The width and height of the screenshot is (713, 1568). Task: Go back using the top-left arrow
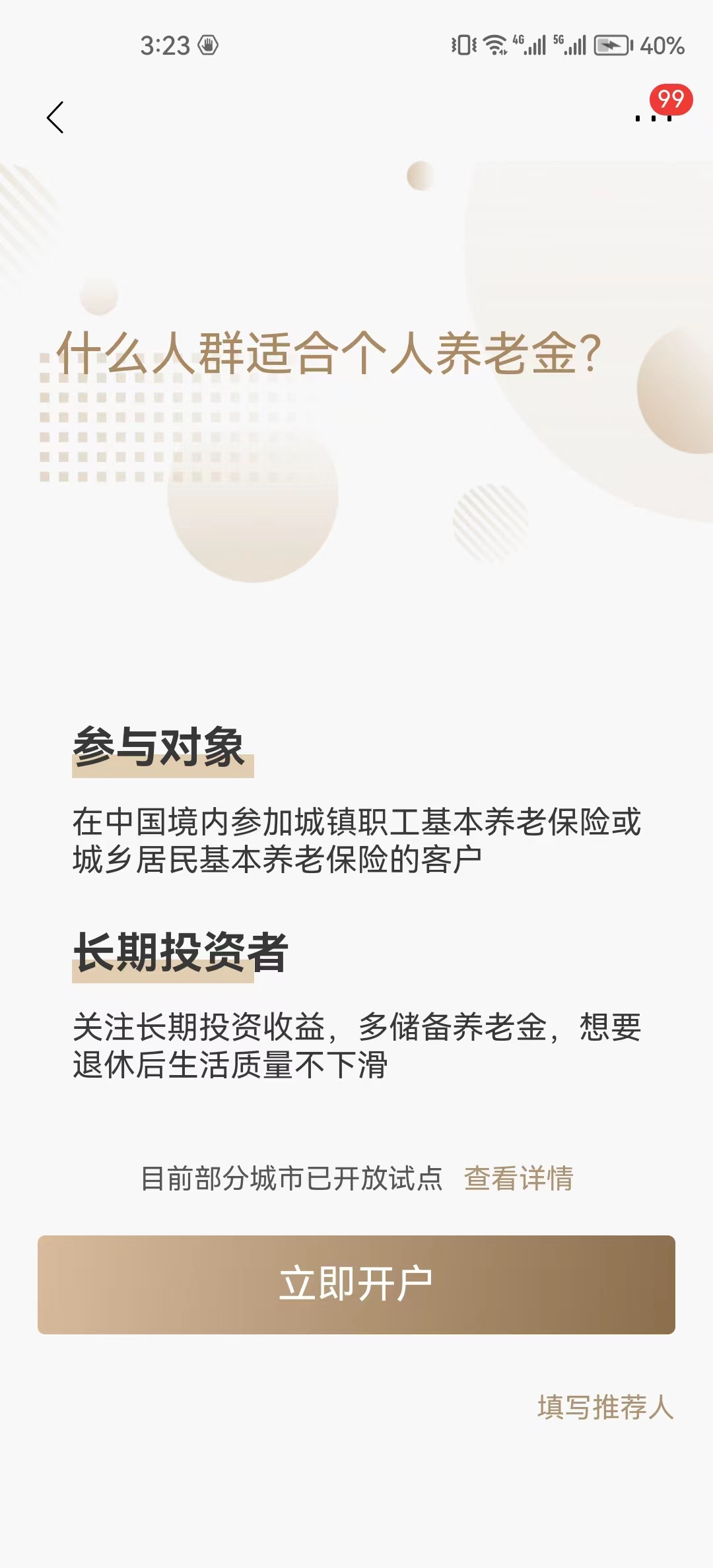tap(55, 117)
